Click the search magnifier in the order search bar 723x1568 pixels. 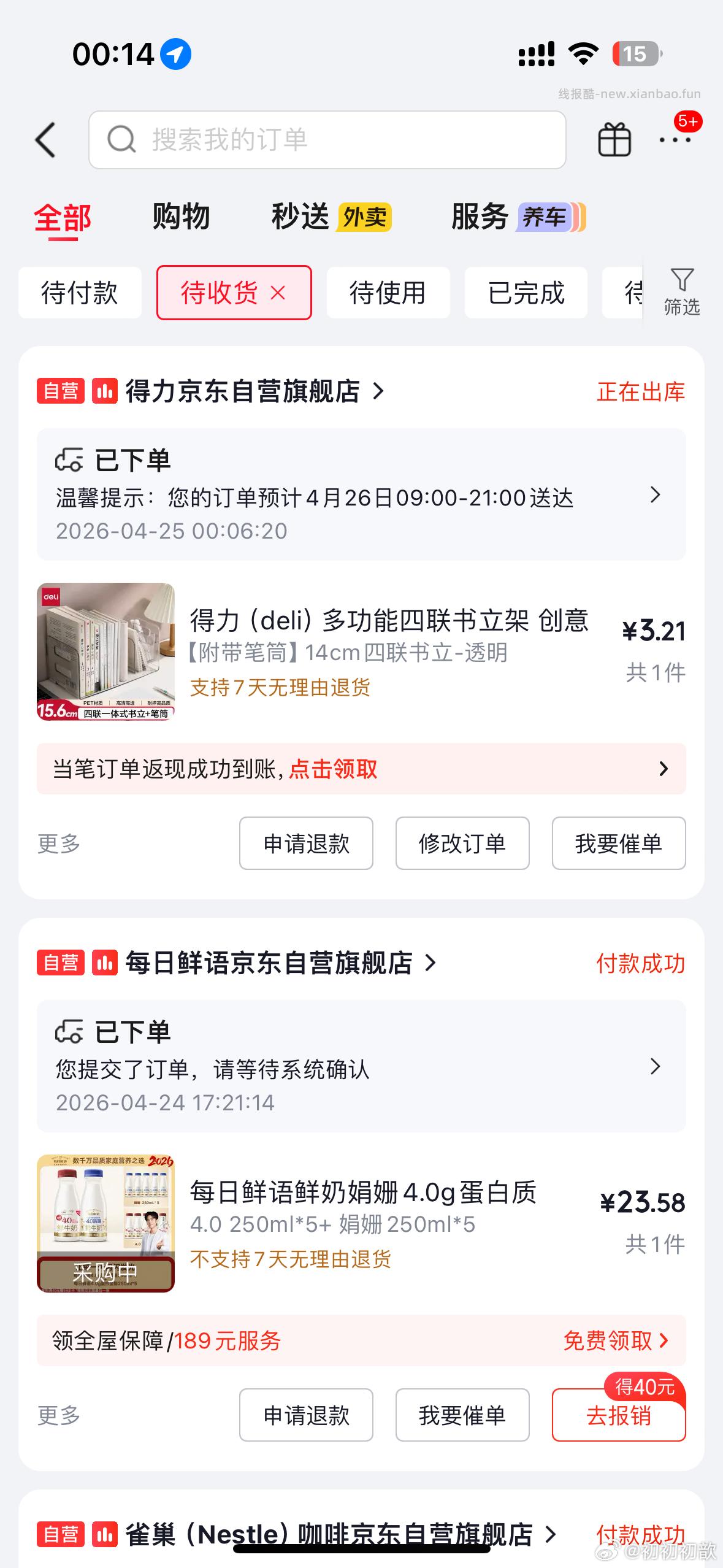pos(121,140)
